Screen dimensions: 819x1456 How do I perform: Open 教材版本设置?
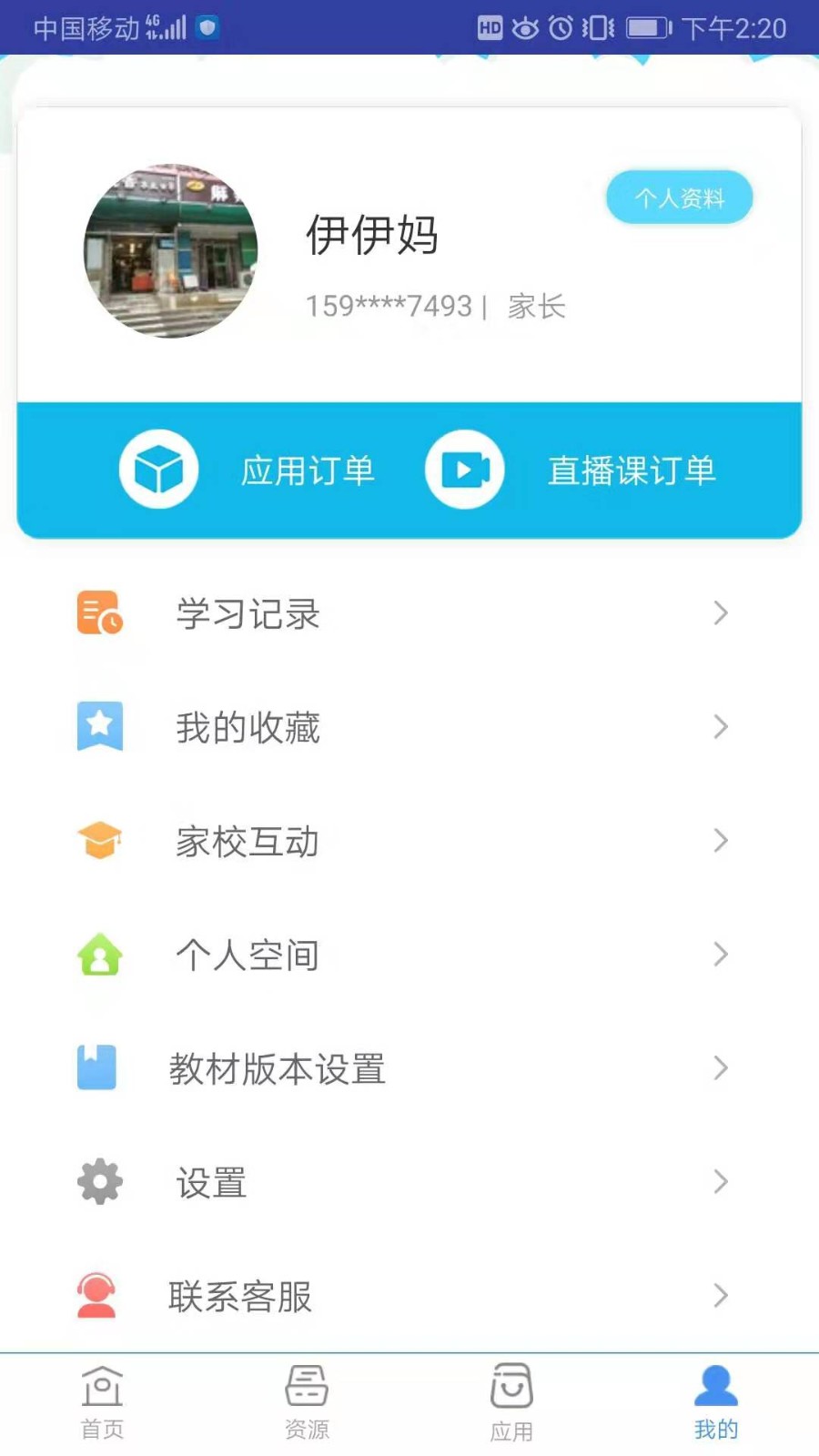coord(408,1068)
